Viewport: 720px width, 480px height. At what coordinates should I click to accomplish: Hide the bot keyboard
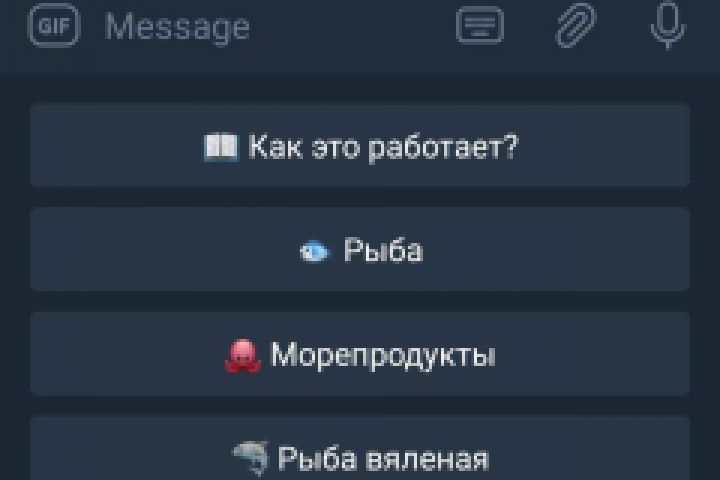(480, 26)
